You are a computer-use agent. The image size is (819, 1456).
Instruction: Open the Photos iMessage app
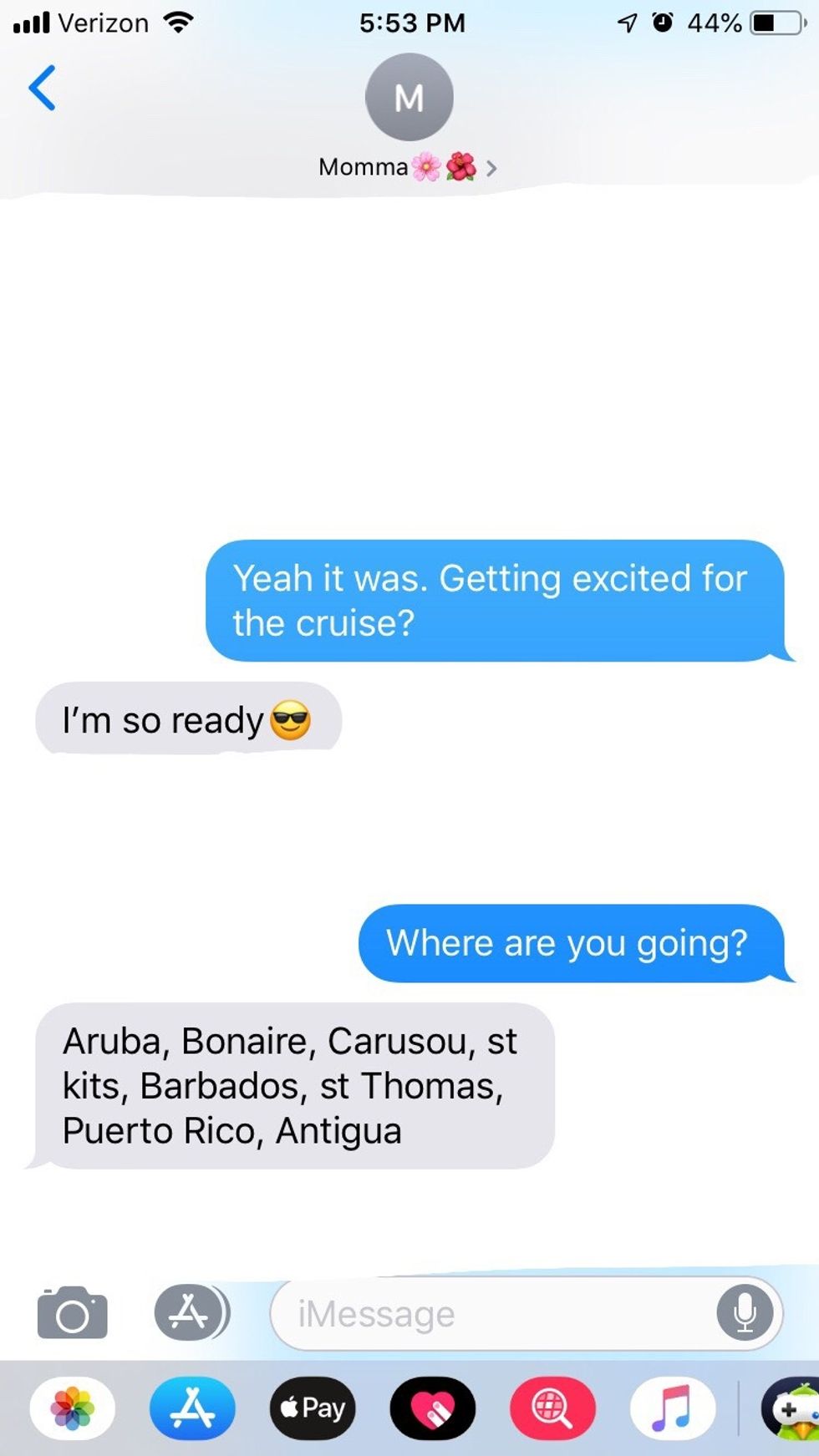pyautogui.click(x=73, y=1408)
